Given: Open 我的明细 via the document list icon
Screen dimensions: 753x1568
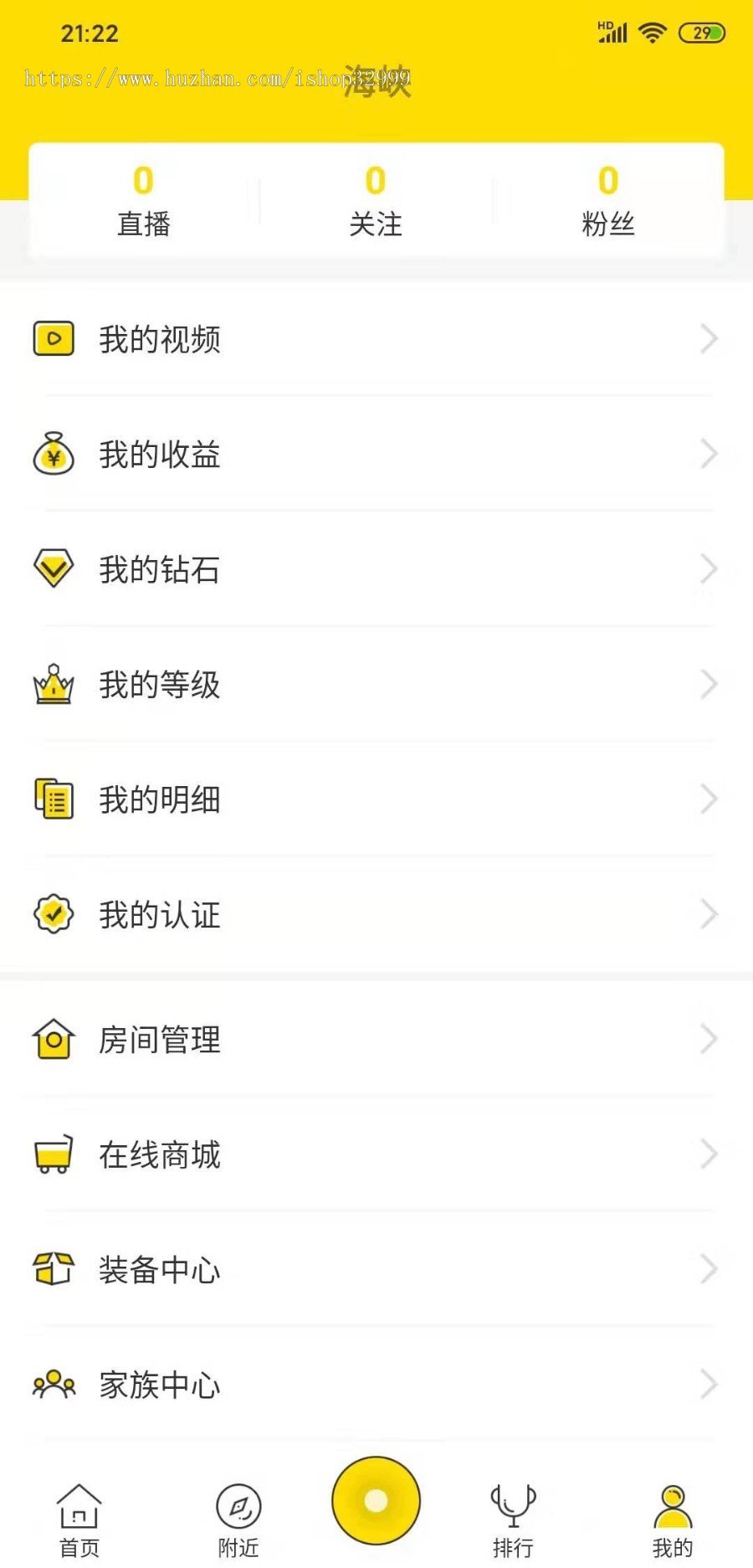Looking at the screenshot, I should tap(53, 799).
